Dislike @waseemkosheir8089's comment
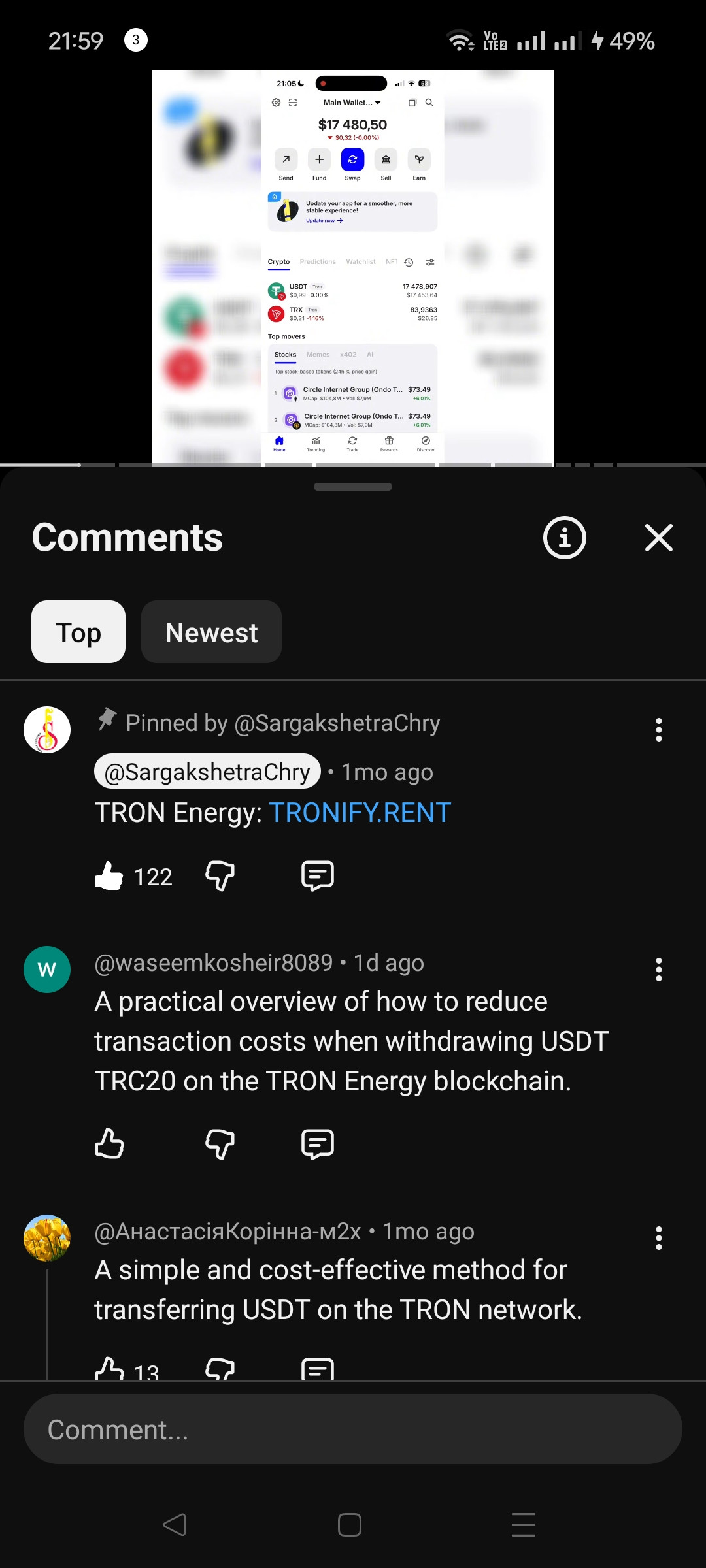Screen dimensions: 706x1568 pyautogui.click(x=220, y=1144)
